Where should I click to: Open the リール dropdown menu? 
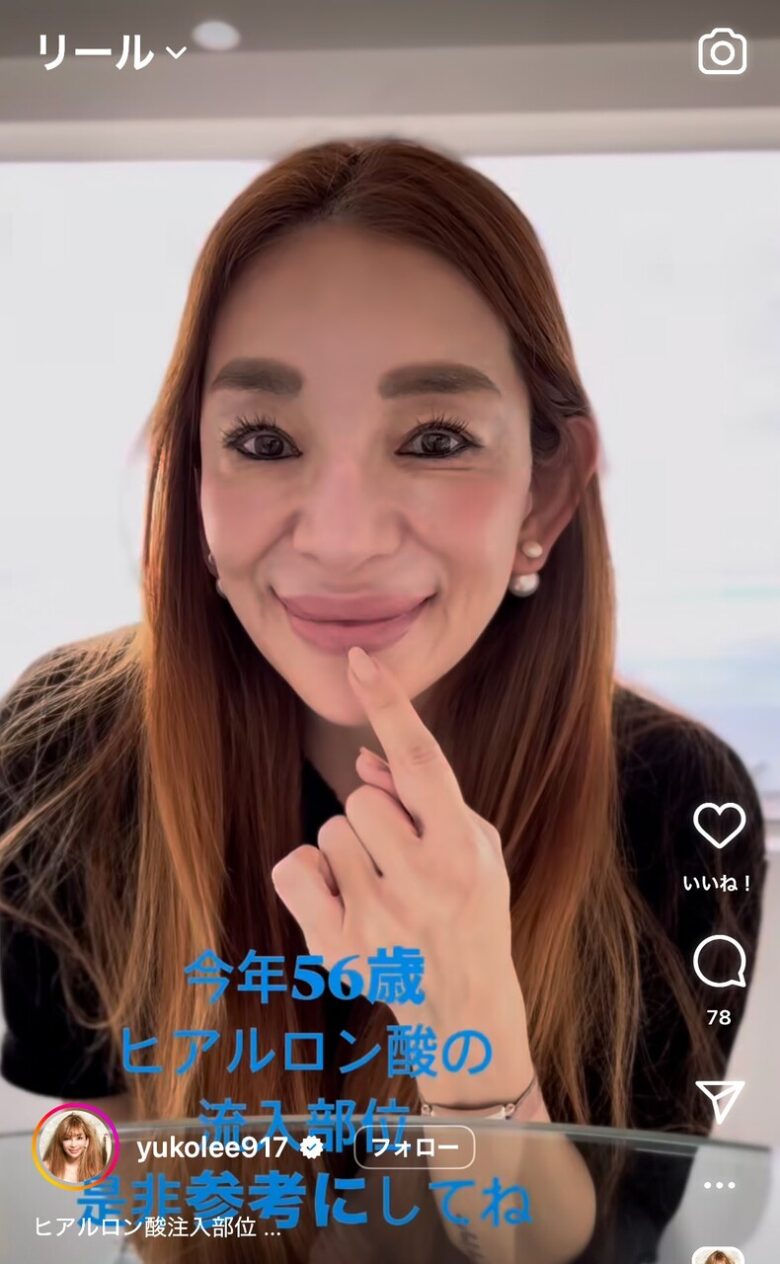110,52
